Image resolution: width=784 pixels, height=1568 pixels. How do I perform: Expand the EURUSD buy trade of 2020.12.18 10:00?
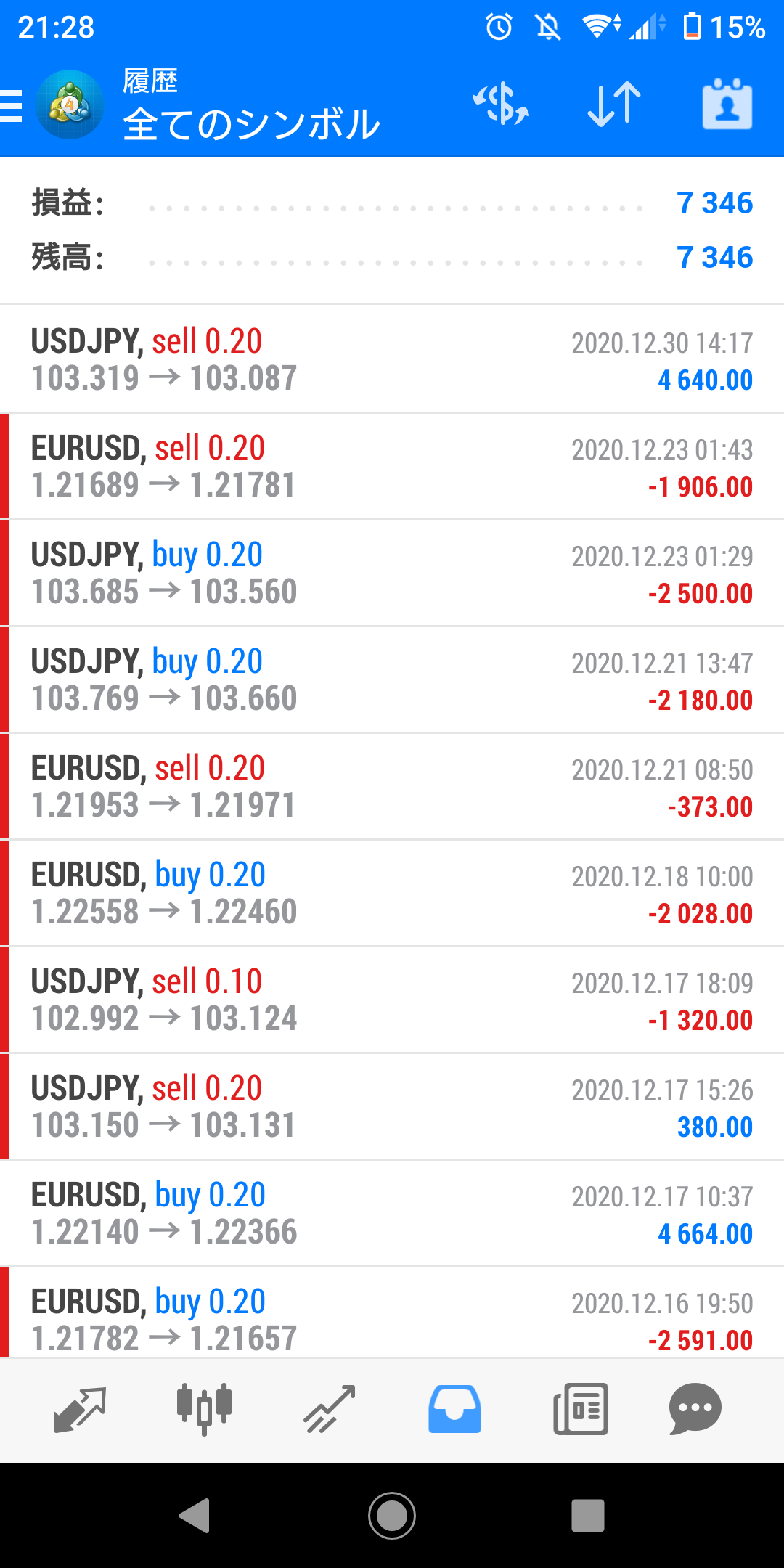(392, 893)
